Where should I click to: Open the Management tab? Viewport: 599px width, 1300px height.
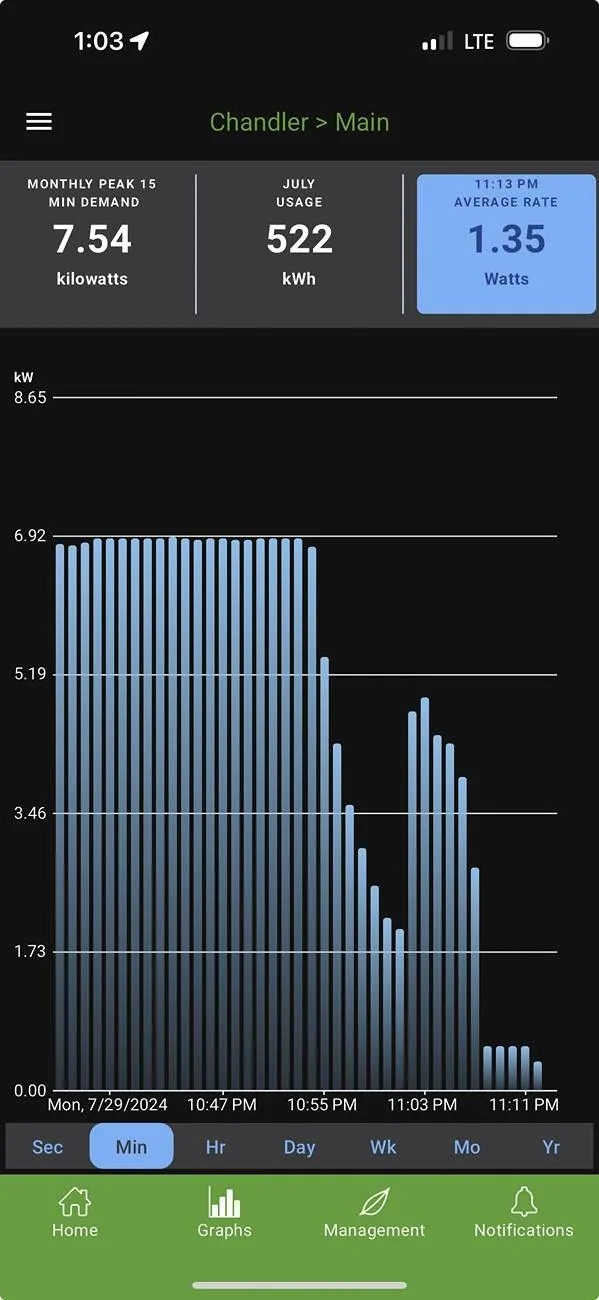[374, 1213]
